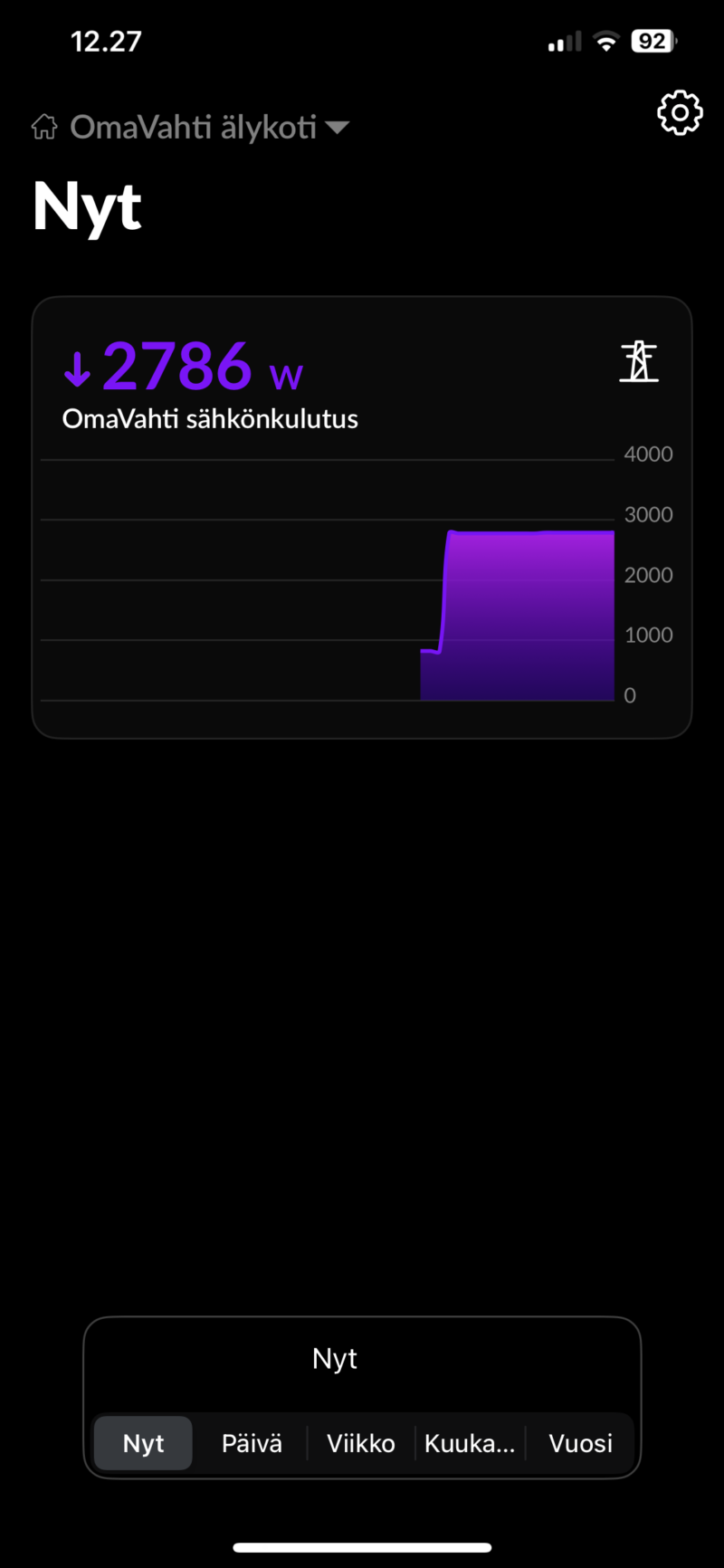Open the OmaVahti sähkönkulutus card
Screen dimensions: 724x1568
pos(362,516)
